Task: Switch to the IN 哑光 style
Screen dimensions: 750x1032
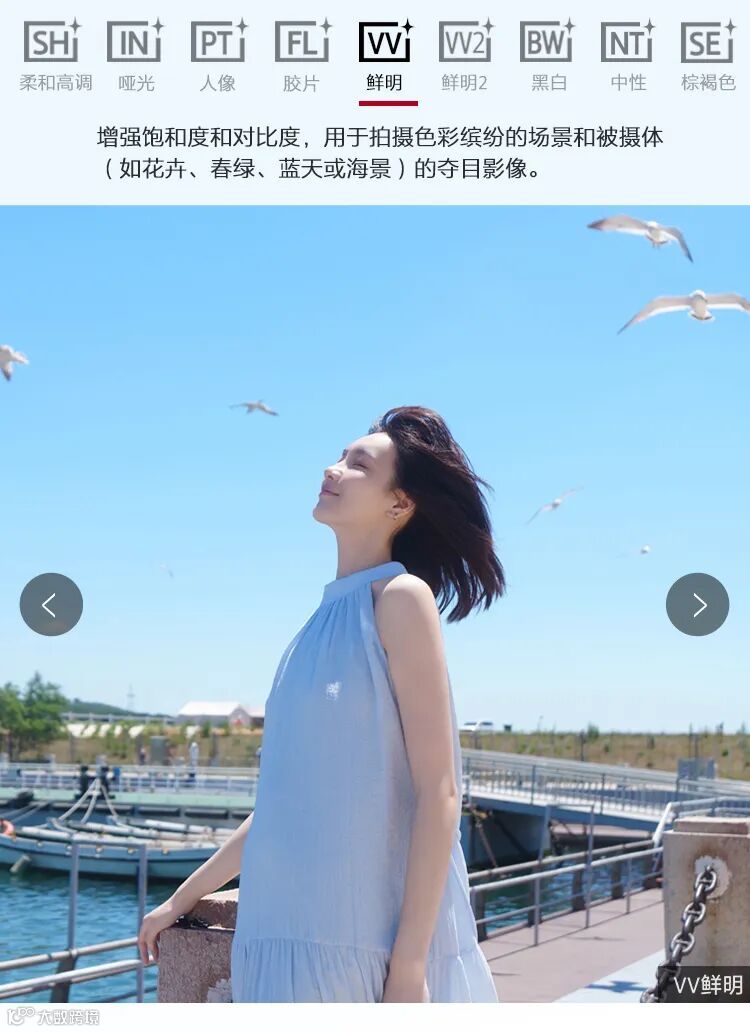Action: point(136,55)
